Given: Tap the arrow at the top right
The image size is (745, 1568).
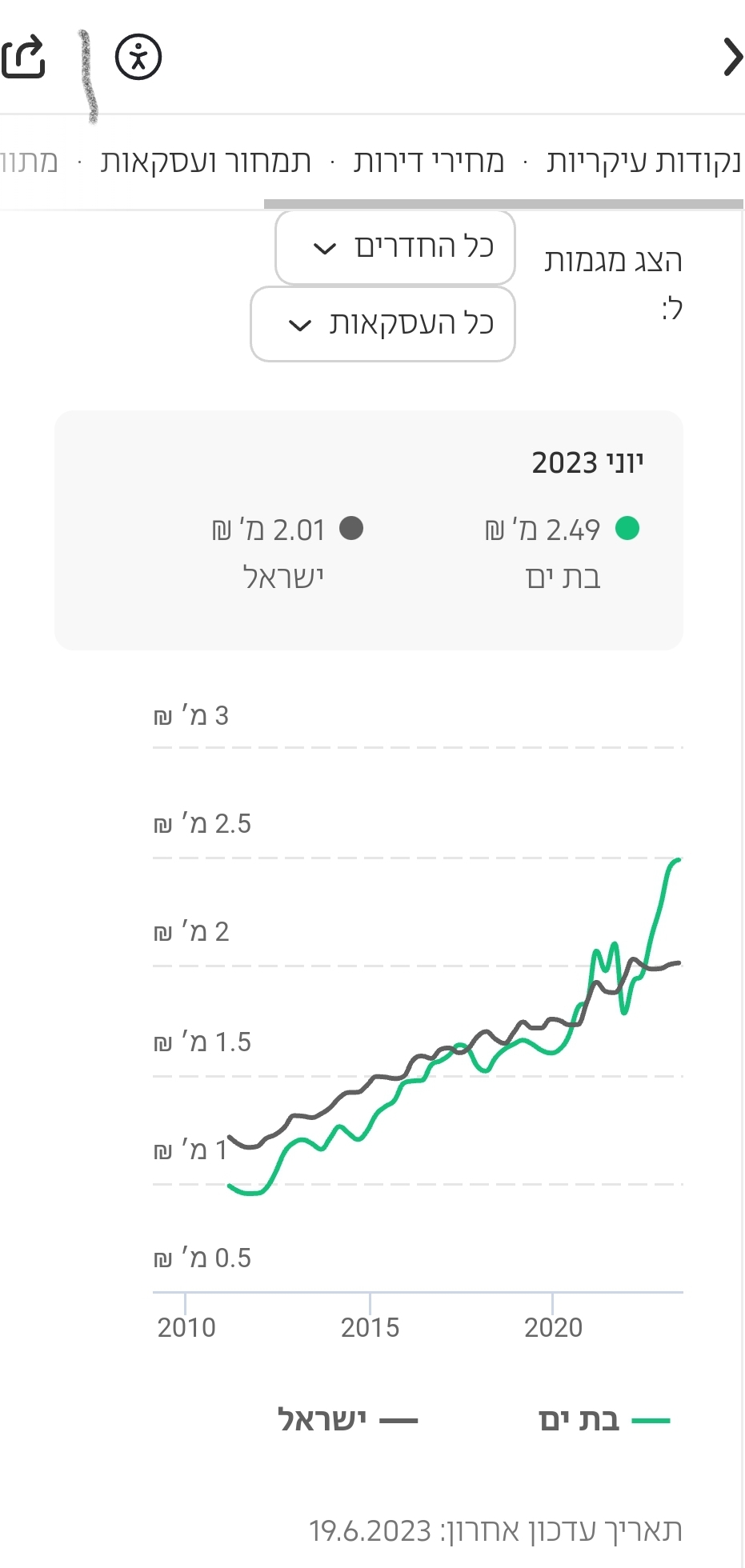Looking at the screenshot, I should click(x=731, y=57).
